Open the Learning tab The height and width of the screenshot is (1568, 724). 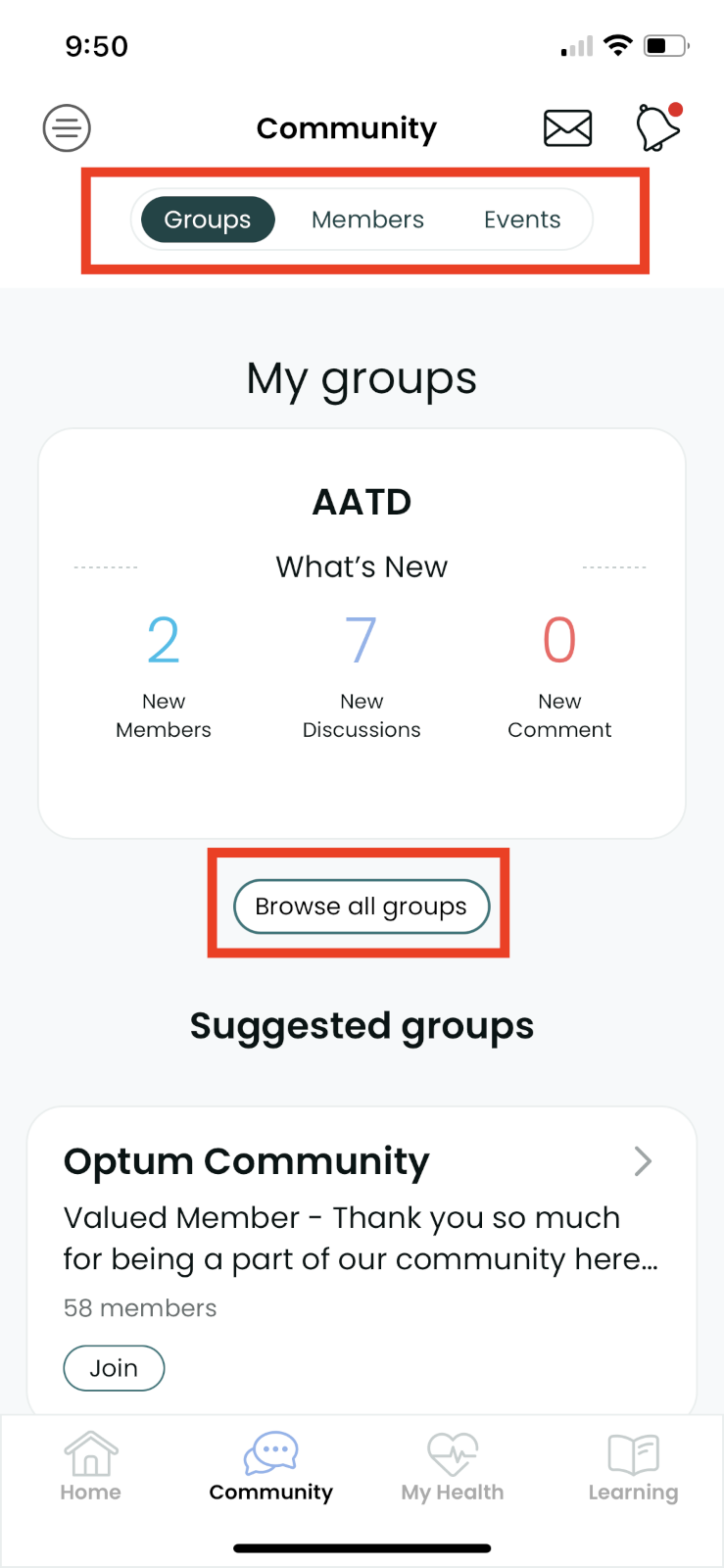click(633, 1467)
